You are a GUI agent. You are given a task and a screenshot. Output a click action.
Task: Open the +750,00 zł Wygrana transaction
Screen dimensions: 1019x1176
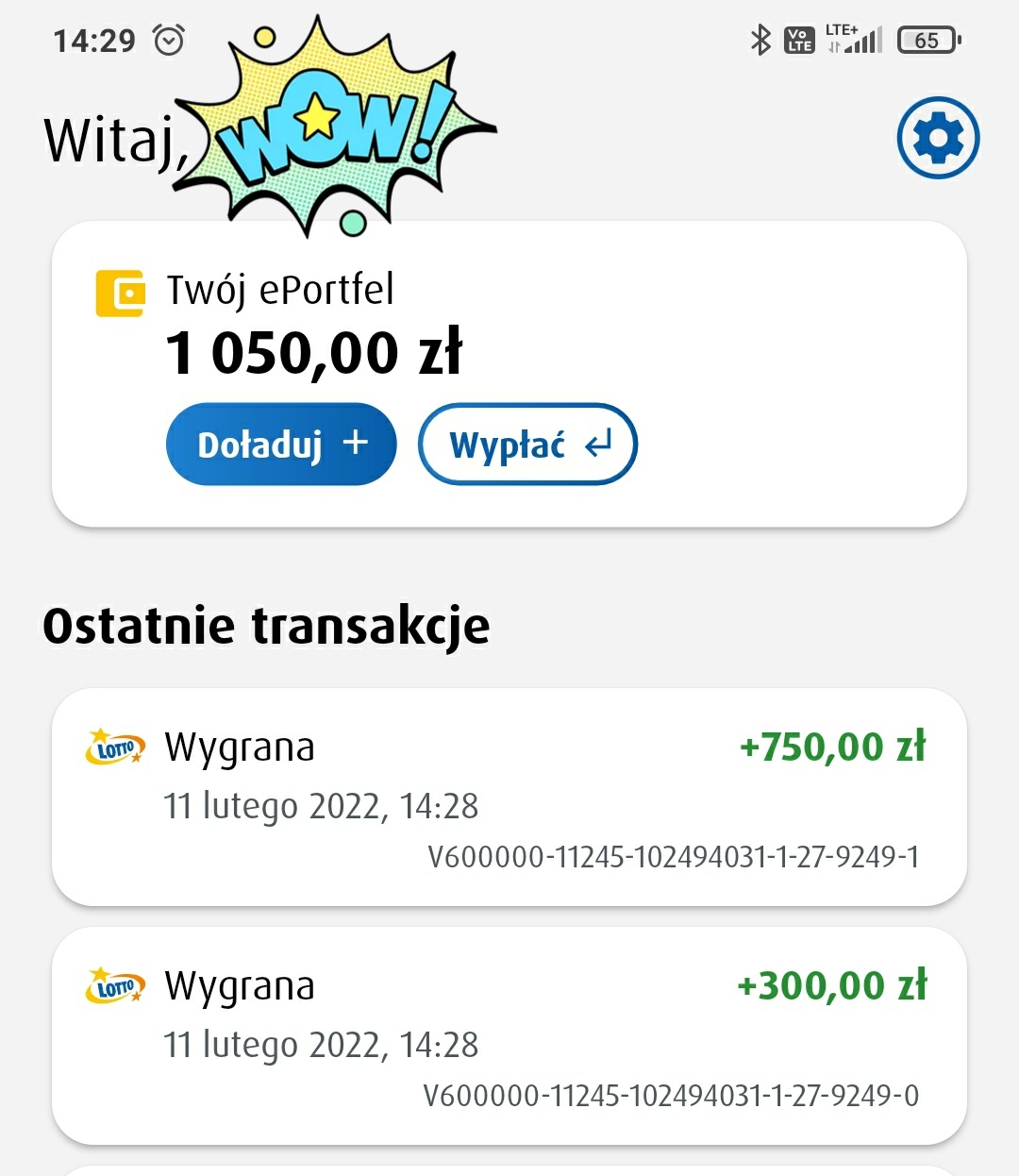click(x=509, y=798)
